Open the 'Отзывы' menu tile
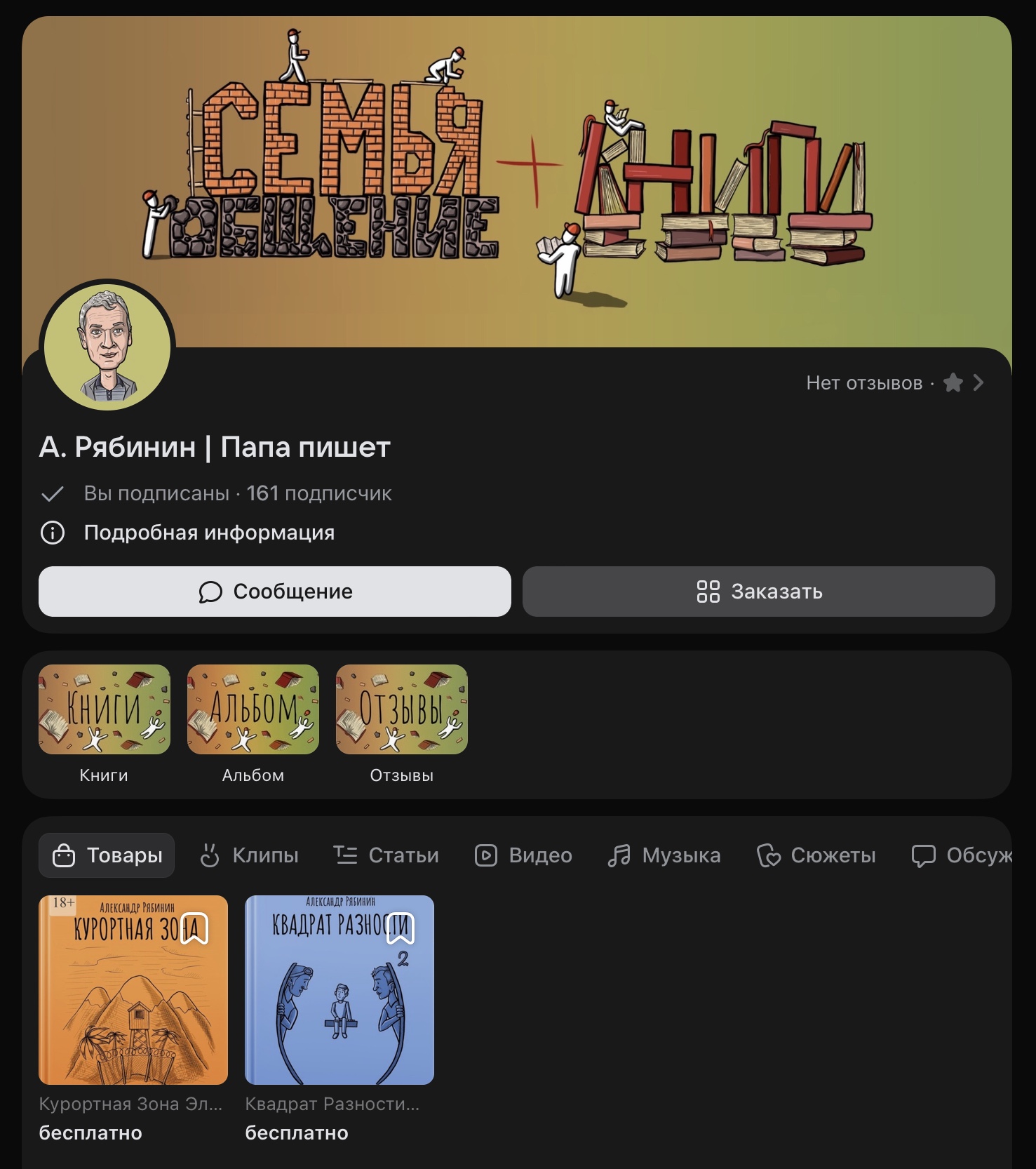The image size is (1036, 1169). click(401, 709)
